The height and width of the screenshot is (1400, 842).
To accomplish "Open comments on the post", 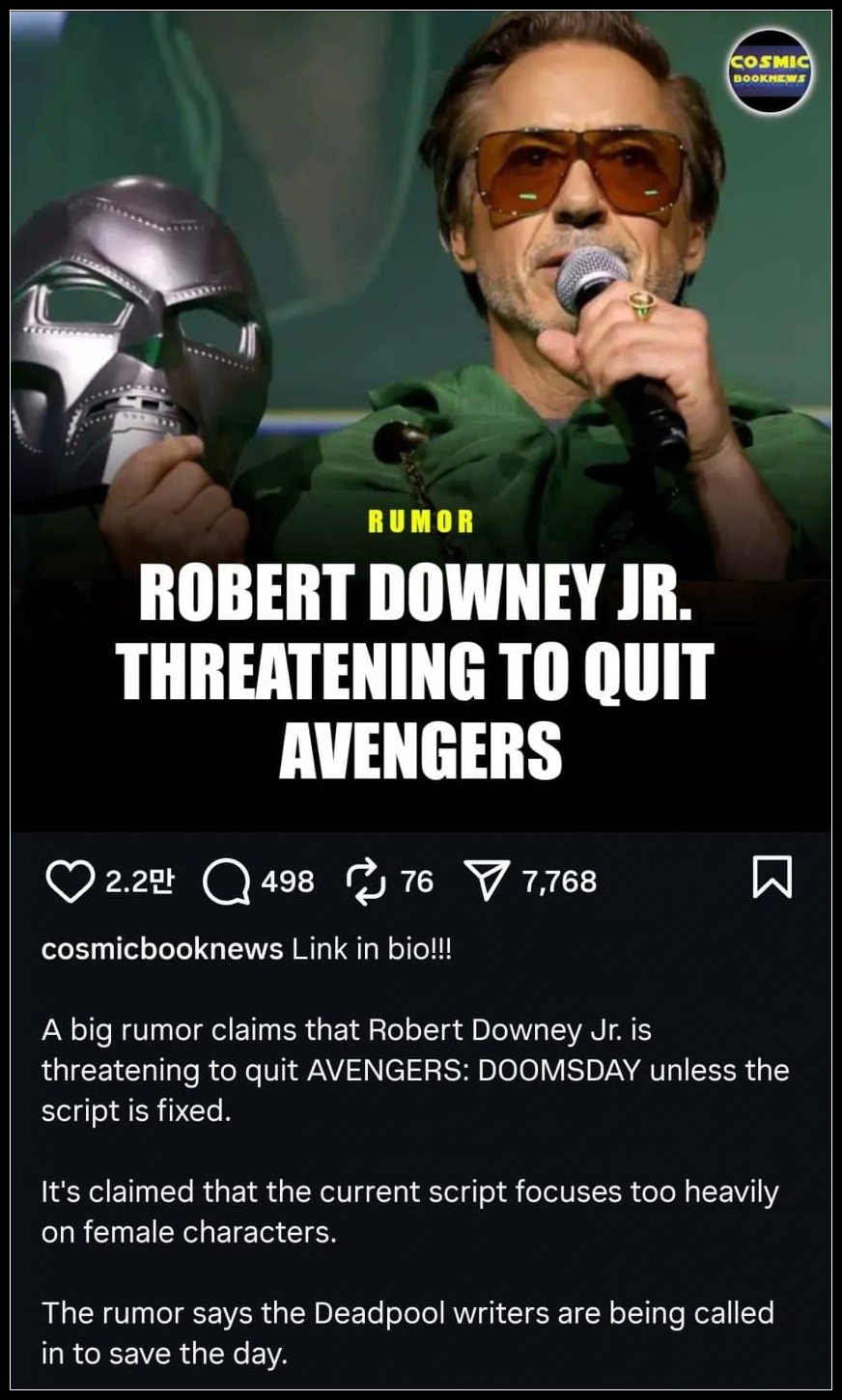I will click(228, 882).
